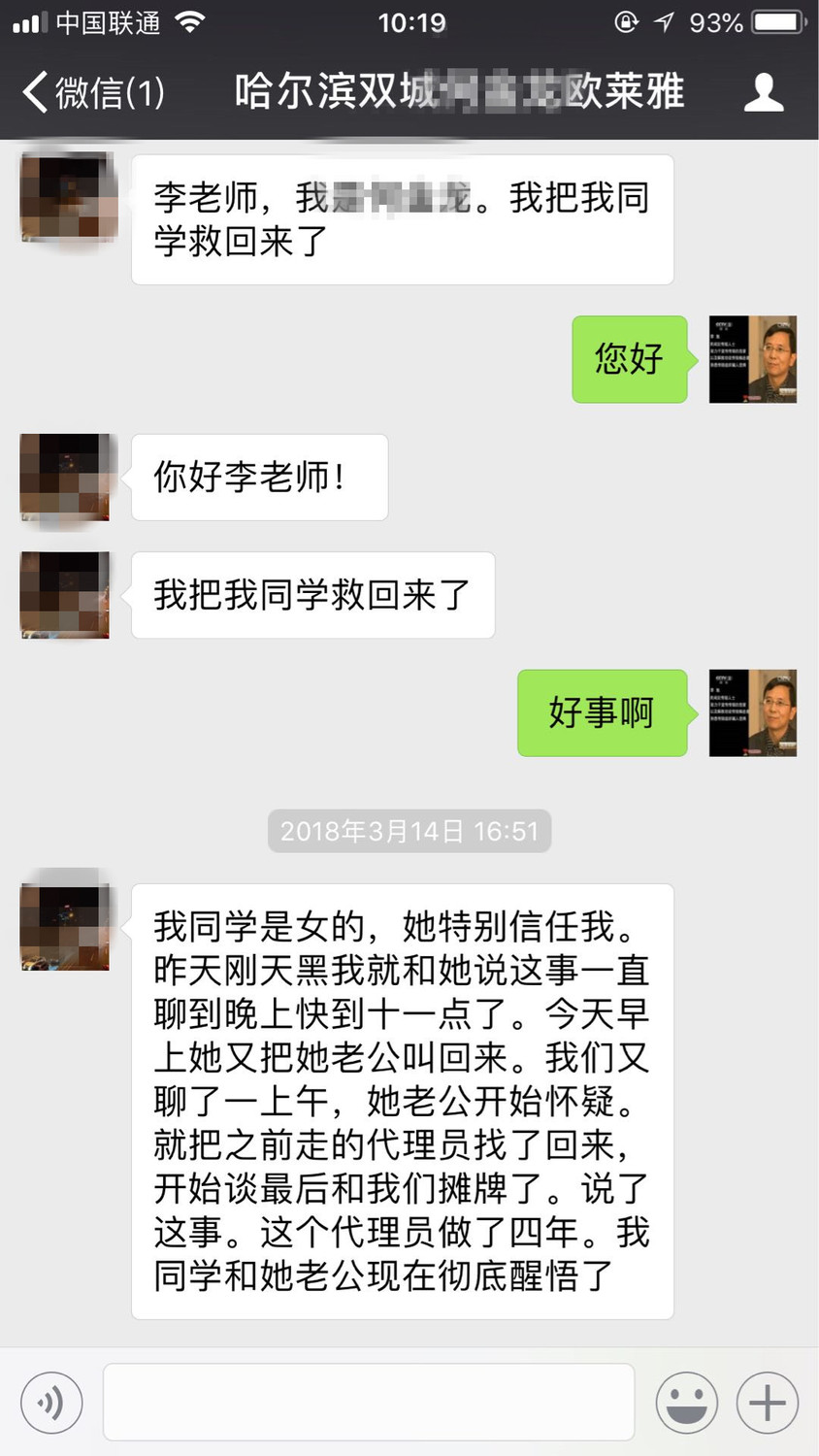Viewport: 819px width, 1456px height.
Task: Open the emoji picker
Action: [x=687, y=1402]
